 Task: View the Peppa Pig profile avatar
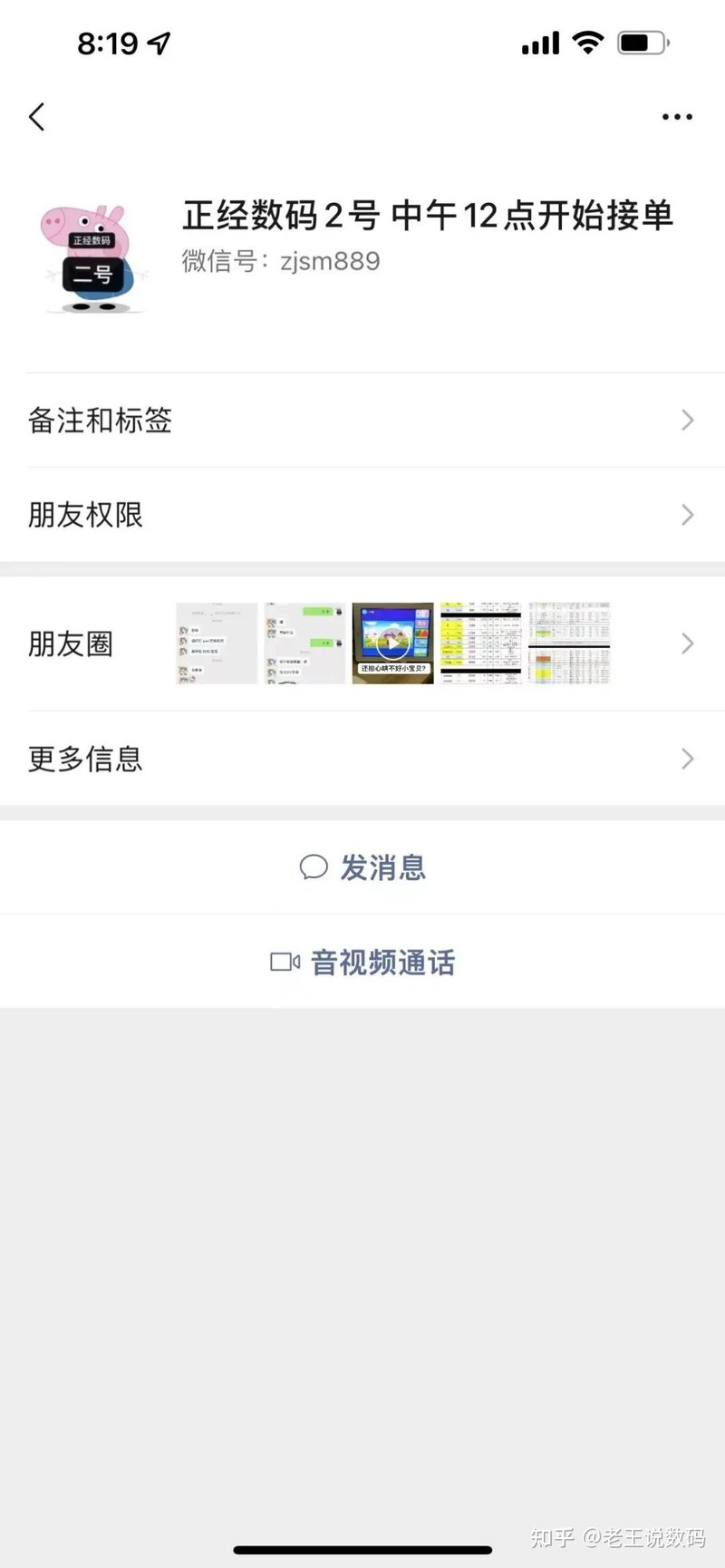point(91,258)
